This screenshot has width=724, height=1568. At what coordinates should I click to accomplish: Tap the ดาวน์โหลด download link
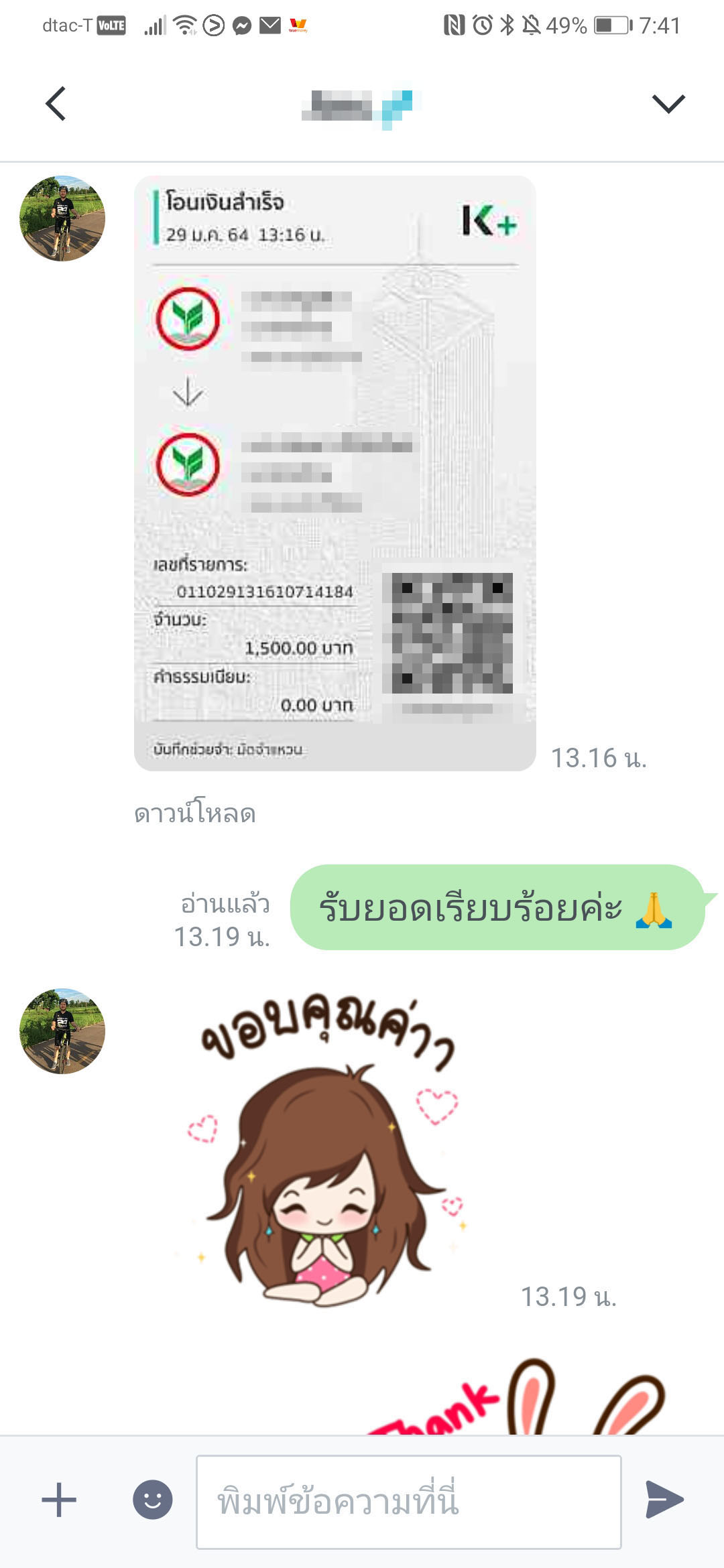pos(195,813)
